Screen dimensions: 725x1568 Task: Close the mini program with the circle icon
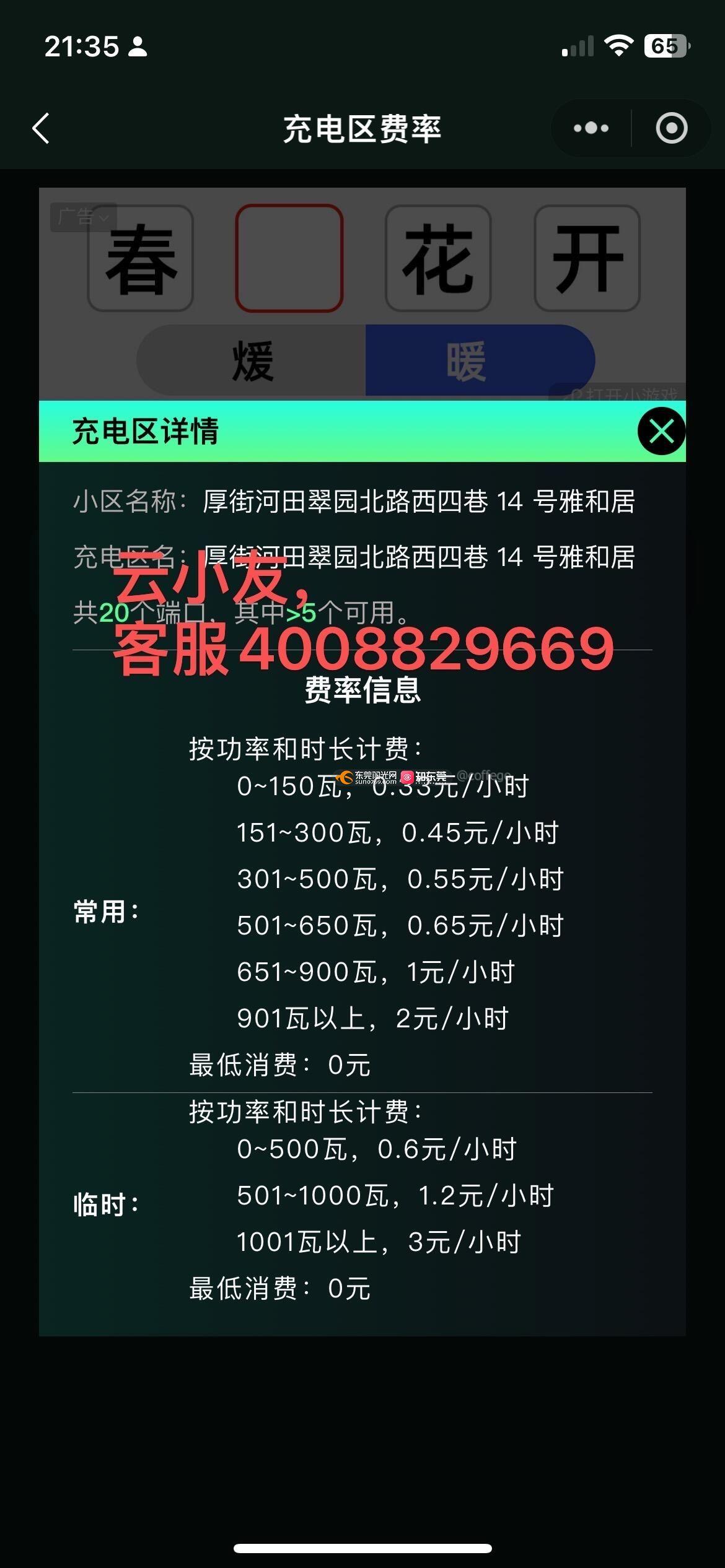pyautogui.click(x=671, y=128)
